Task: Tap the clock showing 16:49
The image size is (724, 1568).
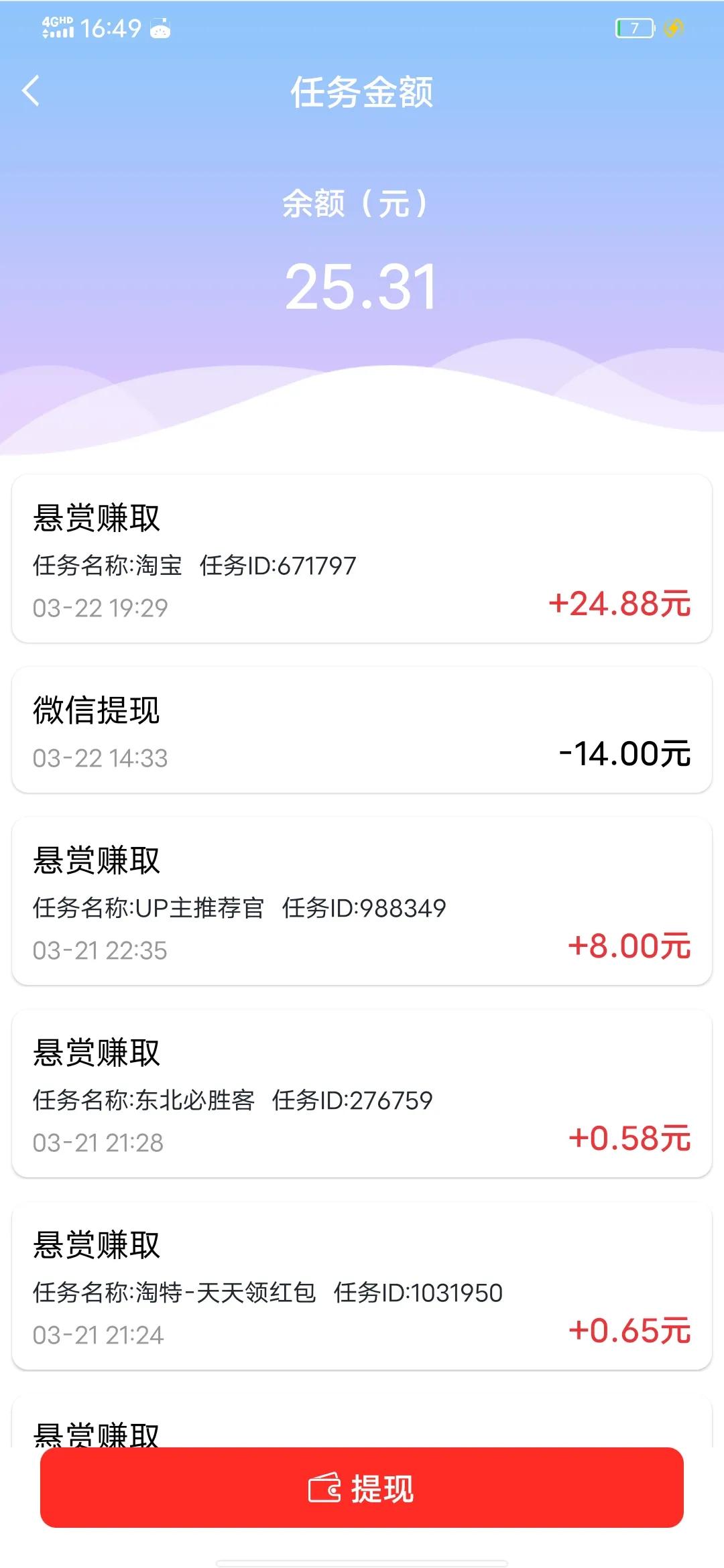Action: click(111, 28)
